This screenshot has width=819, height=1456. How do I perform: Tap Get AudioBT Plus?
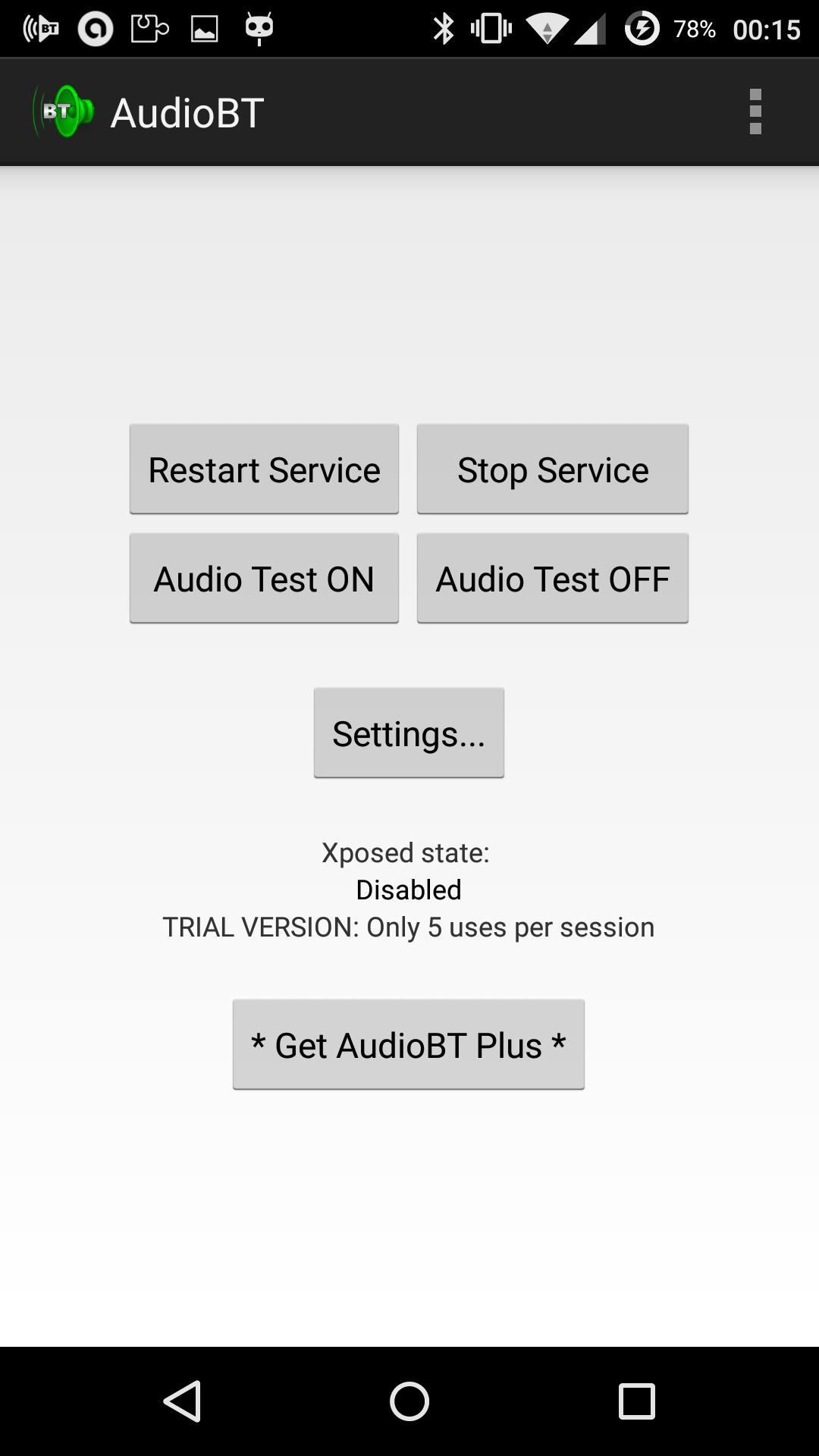pyautogui.click(x=409, y=1044)
